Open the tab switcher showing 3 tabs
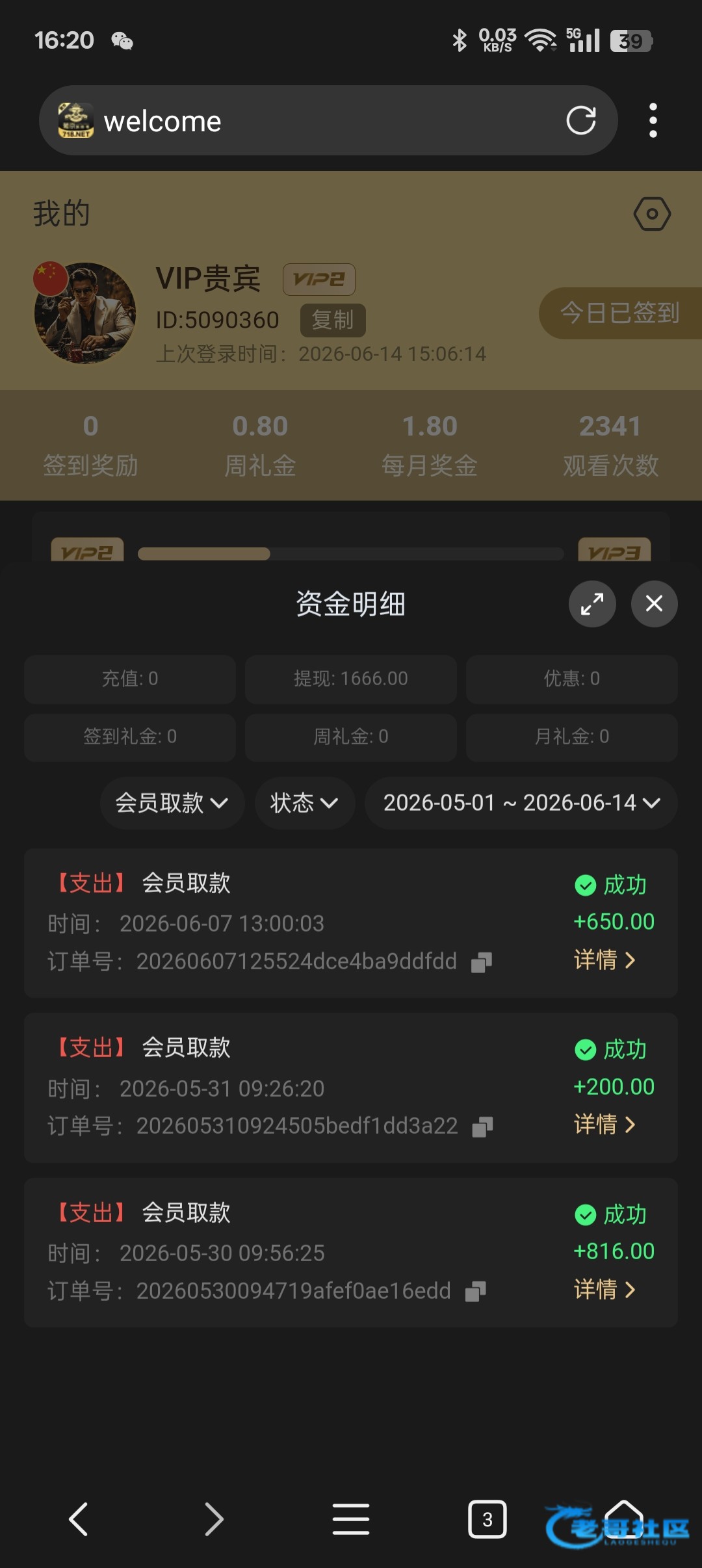Image resolution: width=702 pixels, height=1568 pixels. pos(487,1519)
